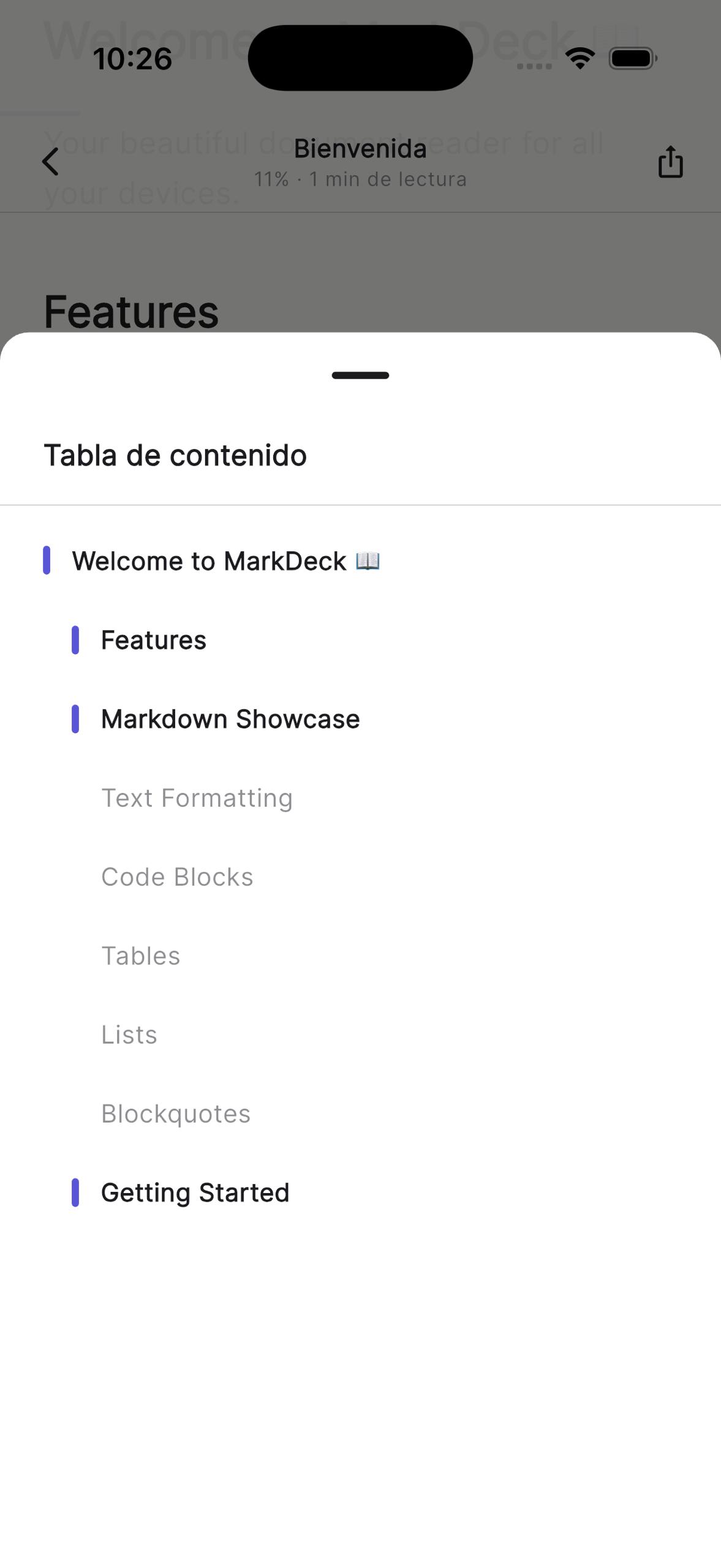Tap the purple marker beside Markdown Showcase
The image size is (721, 1568).
click(76, 718)
